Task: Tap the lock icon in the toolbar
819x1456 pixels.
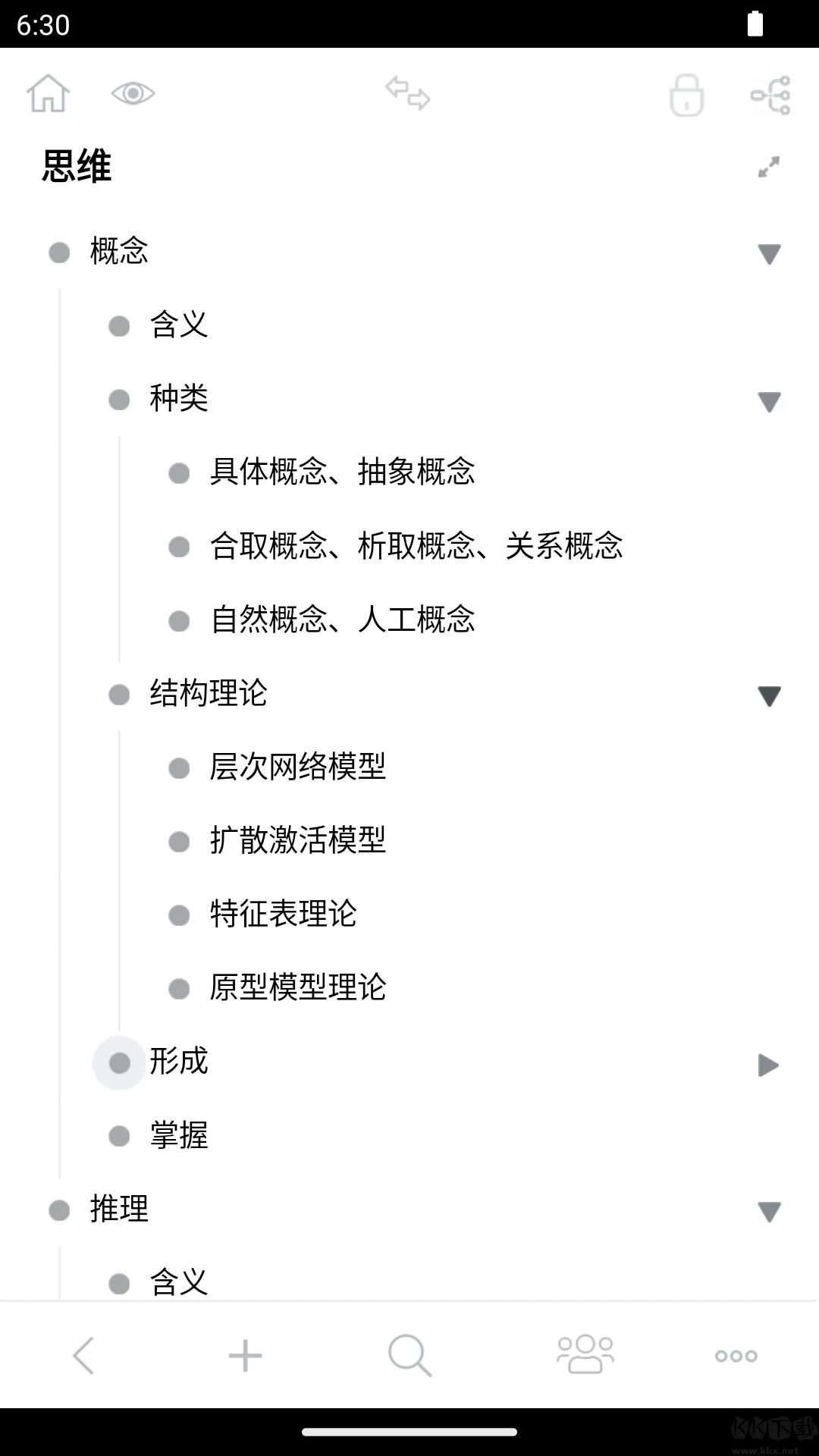Action: (687, 94)
